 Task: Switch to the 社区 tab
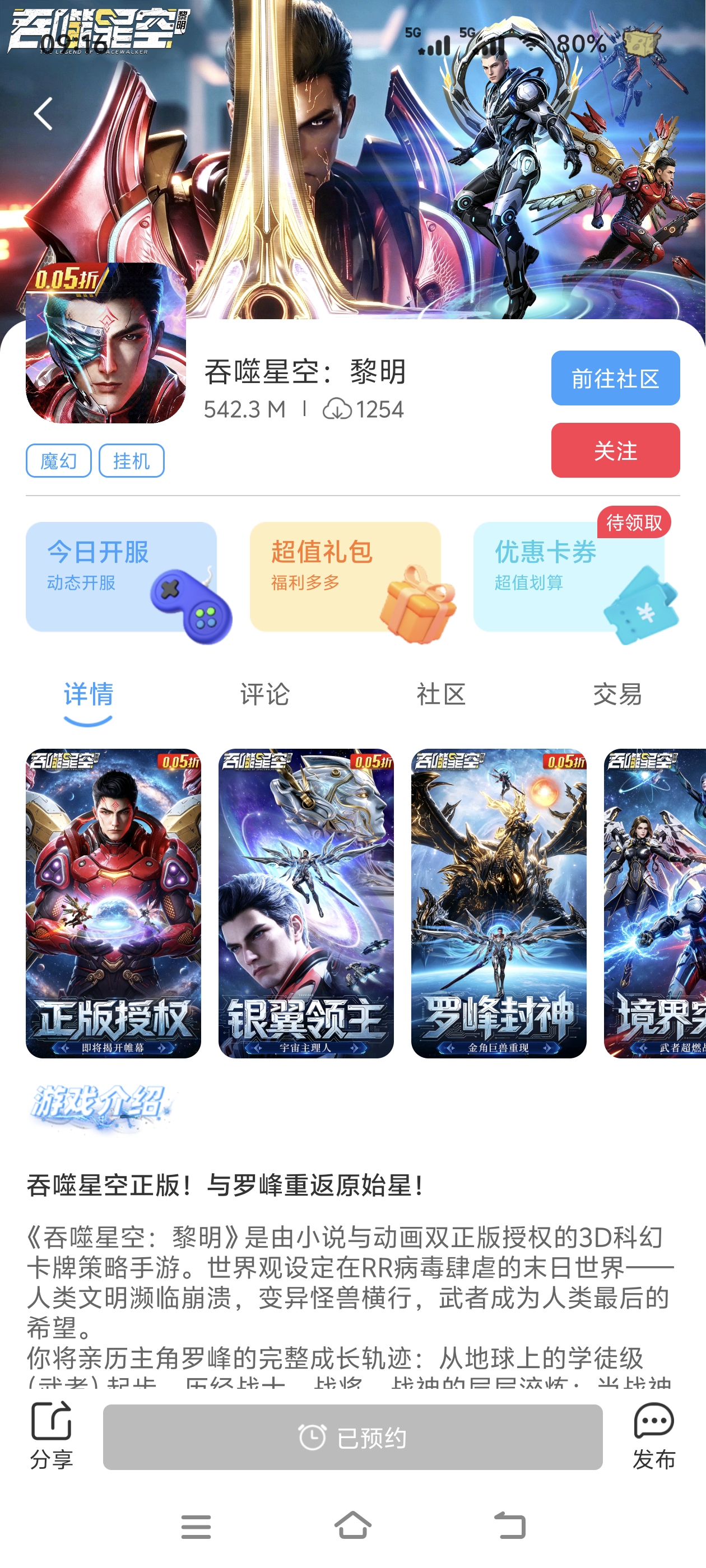441,694
